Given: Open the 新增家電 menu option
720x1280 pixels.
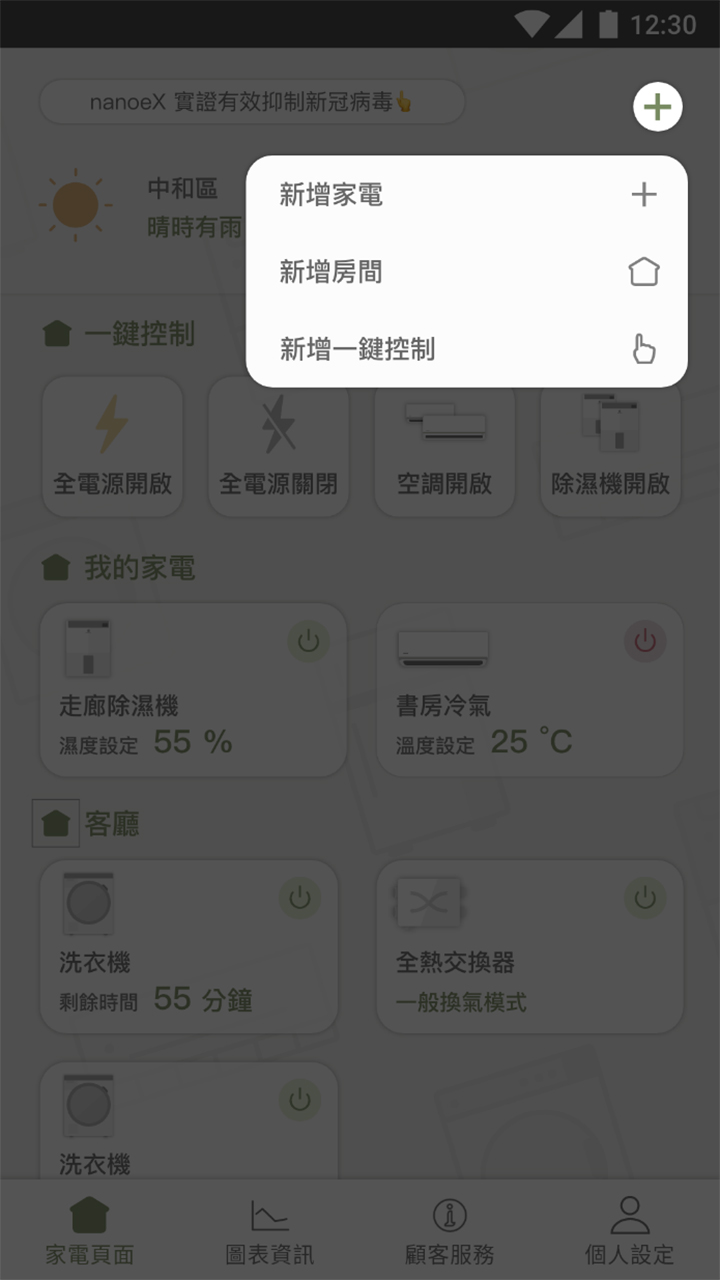Looking at the screenshot, I should 332,195.
